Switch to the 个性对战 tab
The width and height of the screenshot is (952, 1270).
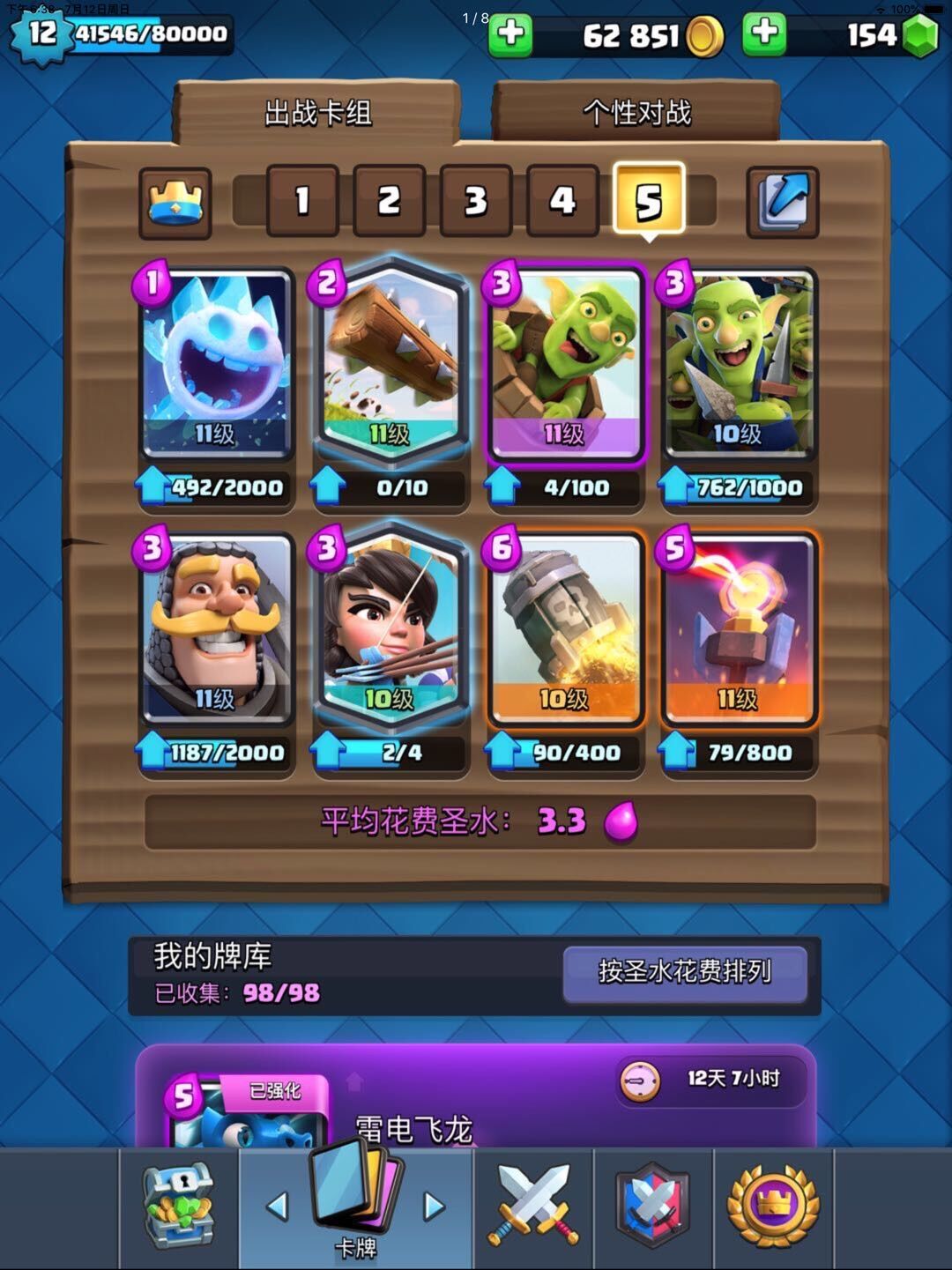636,113
